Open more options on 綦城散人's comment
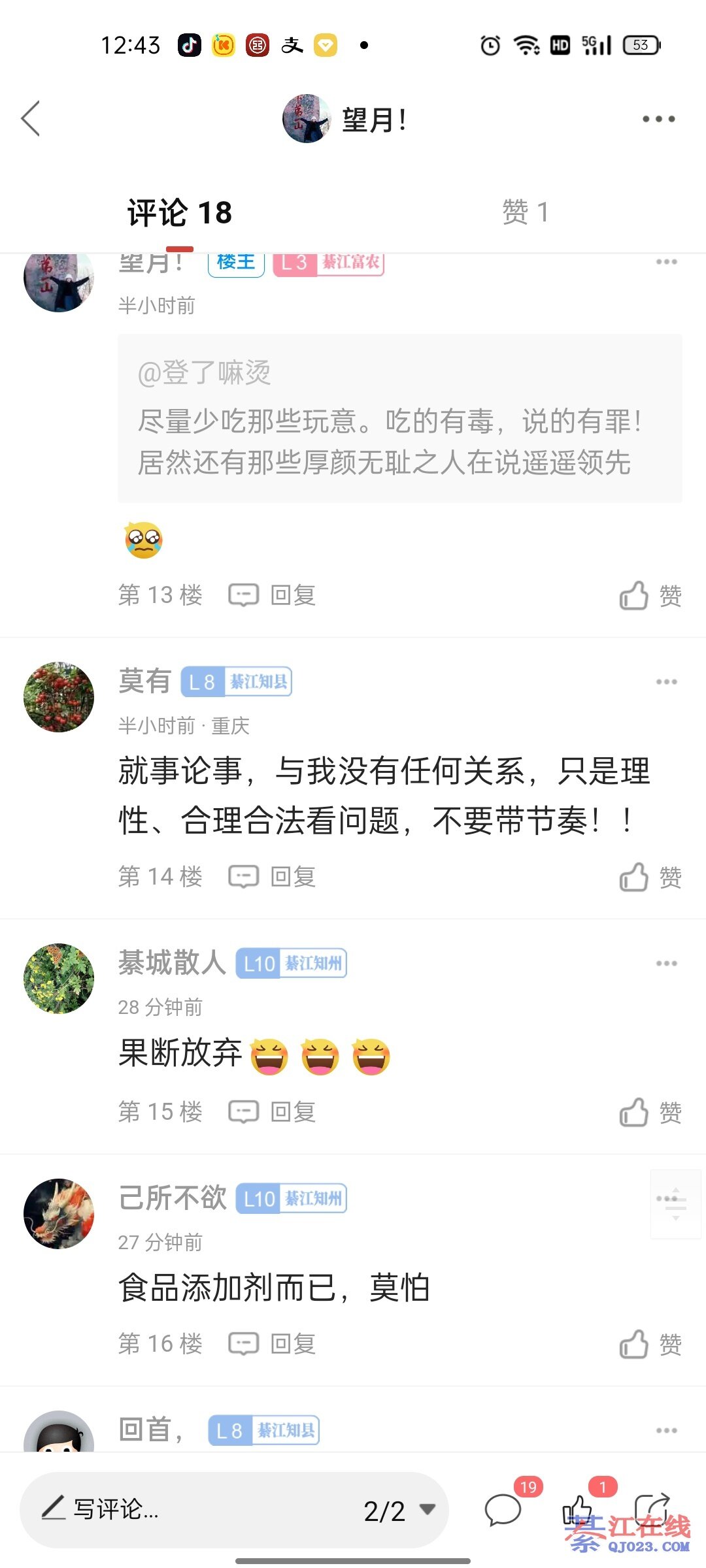706x1568 pixels. (666, 964)
